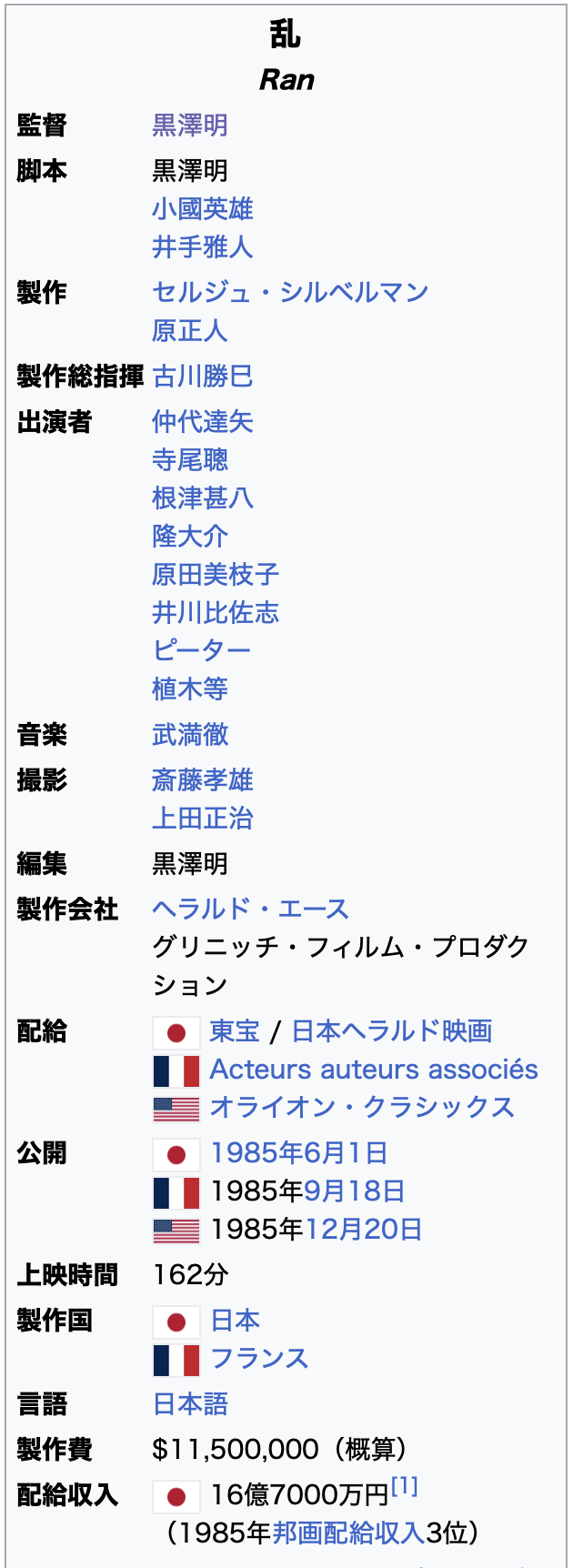Open the 井手雅人 link
Image resolution: width=573 pixels, height=1568 pixels.
[202, 247]
